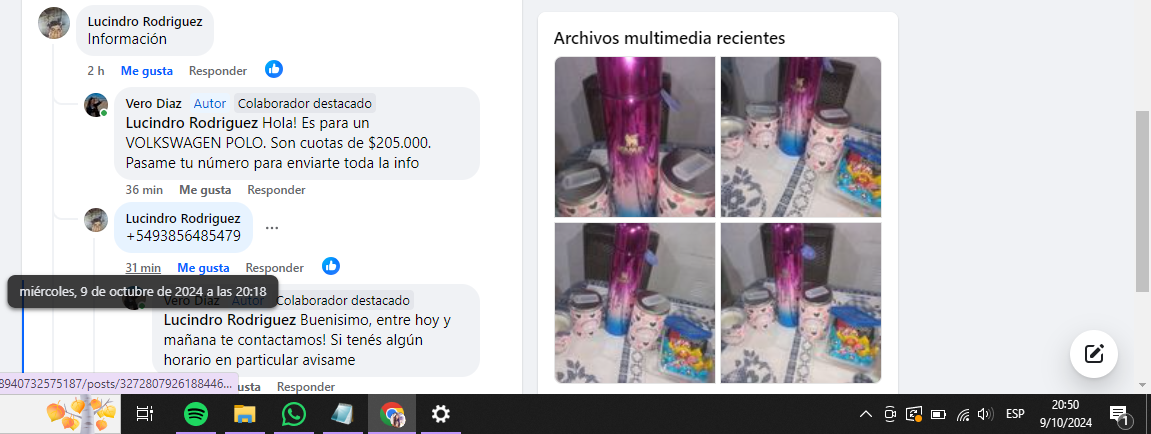Screen dimensions: 1151x434
Task: Like Vero Diaz's Volkswagen Polo reply
Action: [x=204, y=190]
